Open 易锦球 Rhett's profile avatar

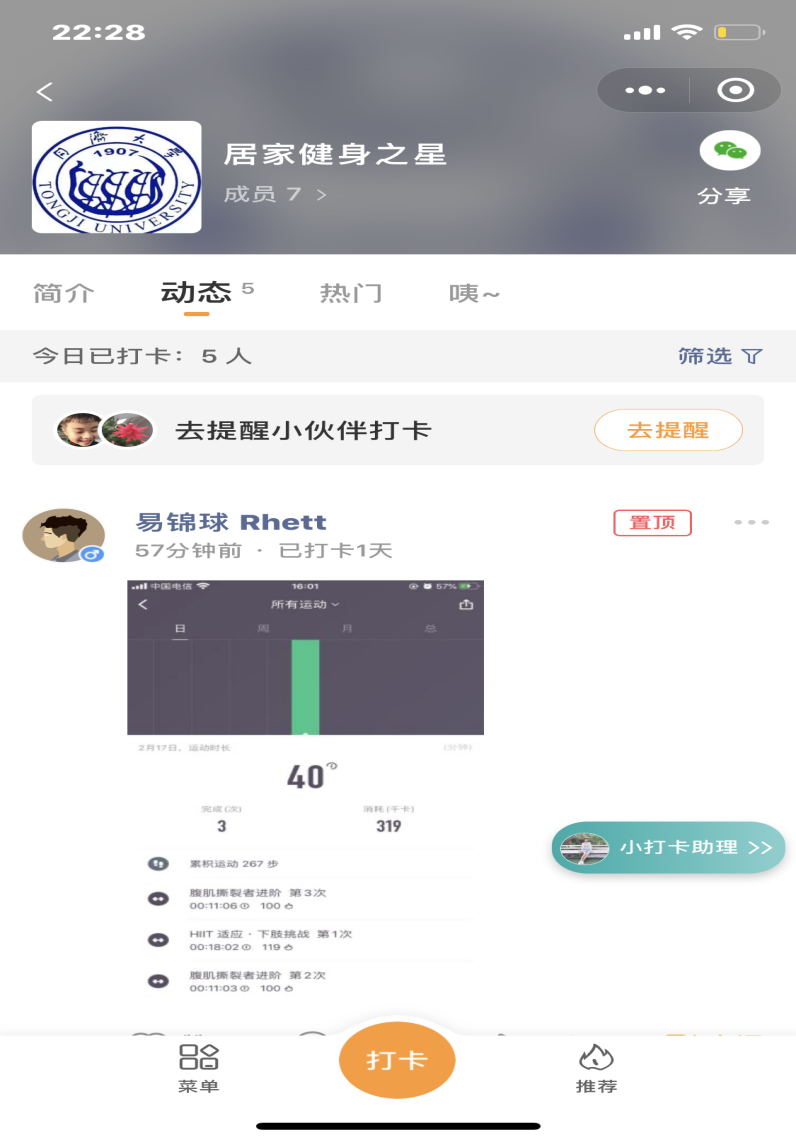[63, 535]
